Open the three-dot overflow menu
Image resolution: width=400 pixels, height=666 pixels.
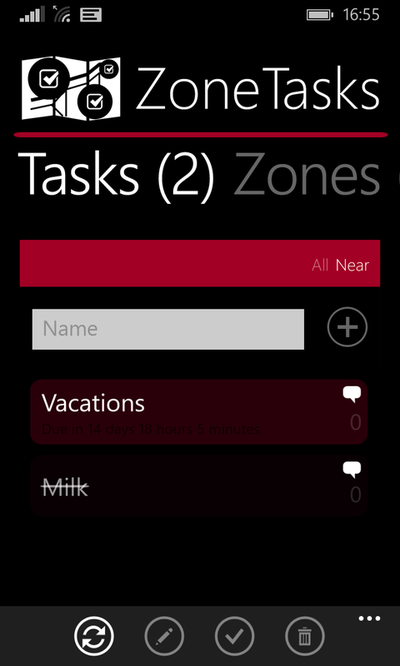pos(369,619)
